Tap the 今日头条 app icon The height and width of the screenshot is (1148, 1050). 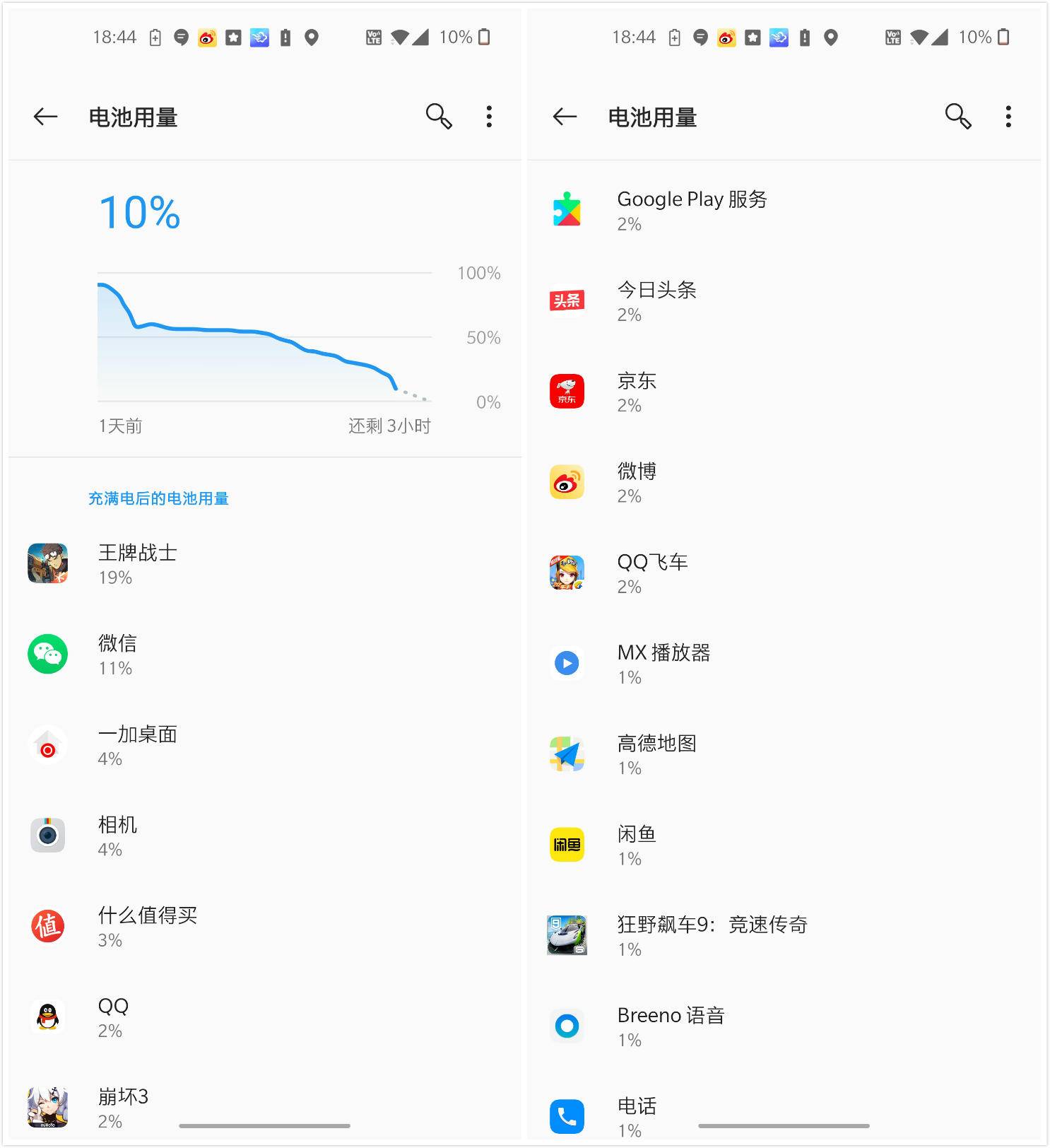tap(566, 300)
